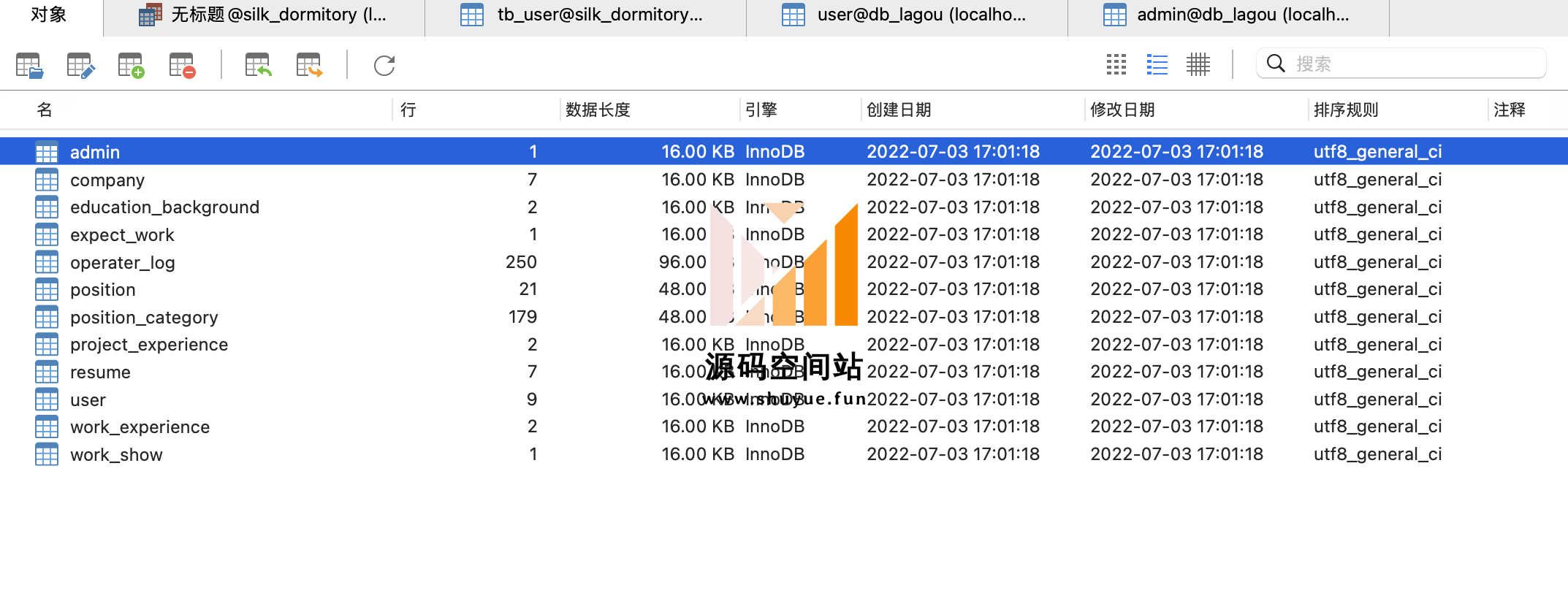The height and width of the screenshot is (612, 1568).
Task: Switch to the tb_user@silk_dormitory tab
Action: point(585,15)
